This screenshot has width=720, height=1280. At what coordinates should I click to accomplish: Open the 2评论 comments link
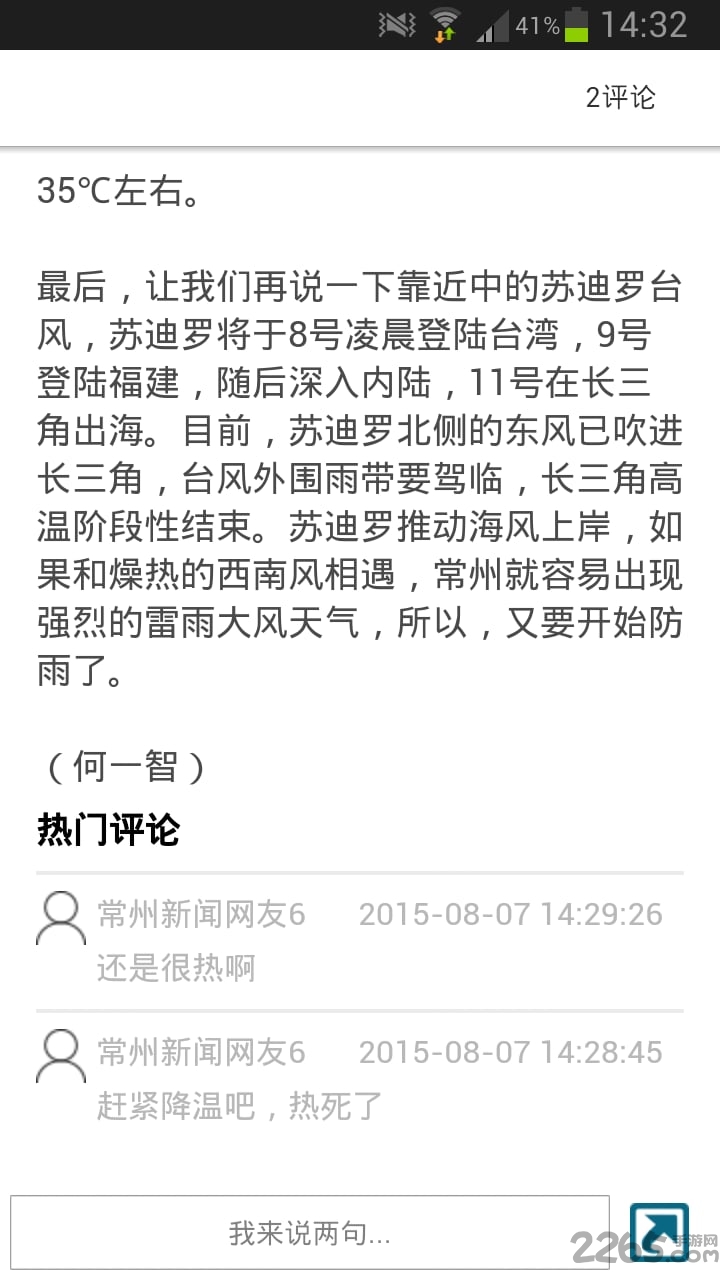click(x=620, y=97)
